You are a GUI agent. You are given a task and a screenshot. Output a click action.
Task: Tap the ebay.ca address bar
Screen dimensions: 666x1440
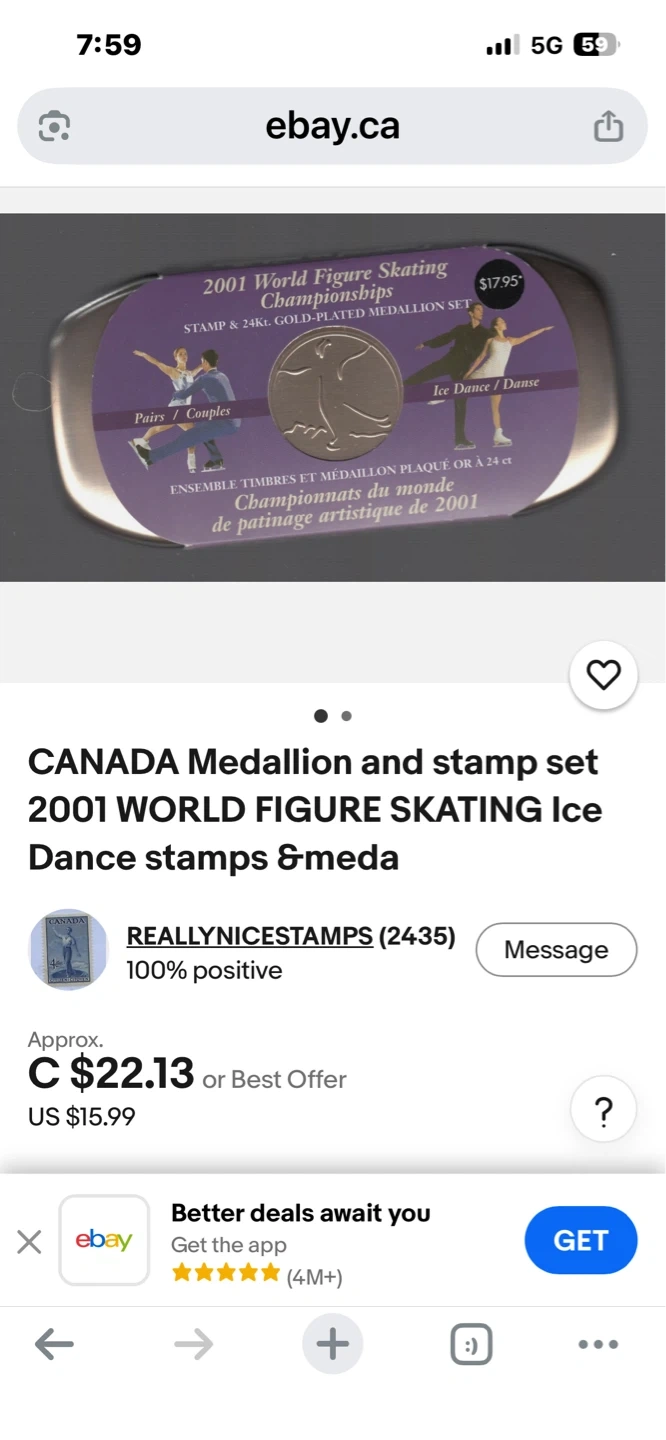(332, 127)
